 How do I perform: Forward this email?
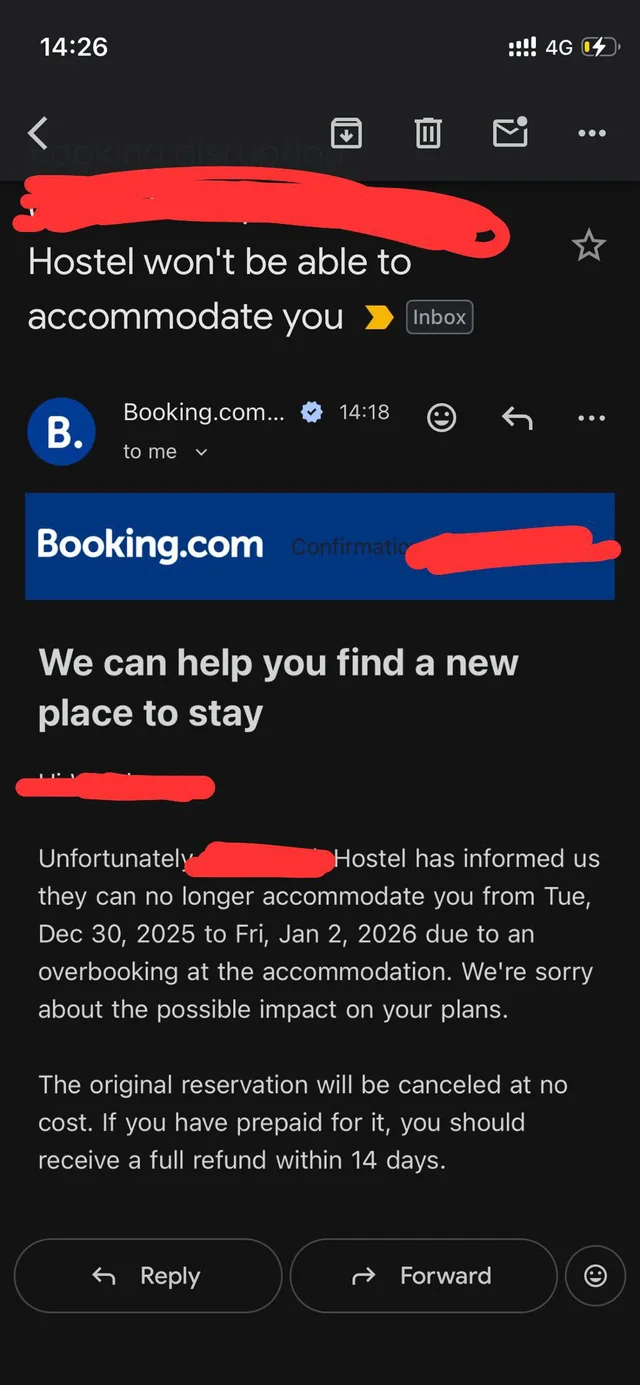click(423, 1275)
